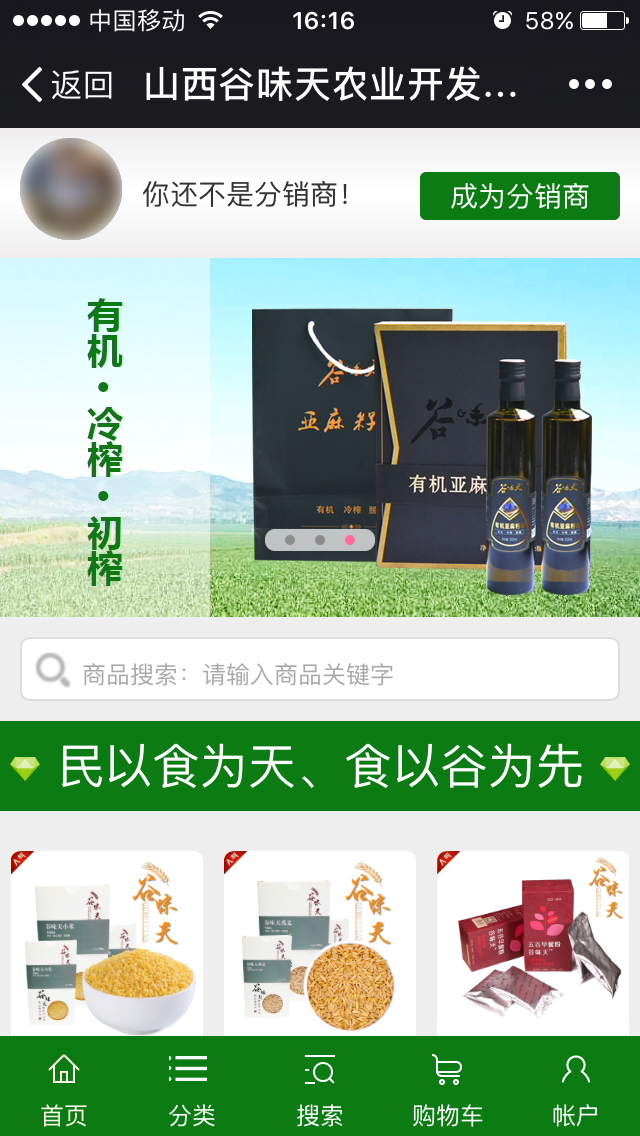Tap the 成为分销商 button
640x1136 pixels.
(x=519, y=196)
